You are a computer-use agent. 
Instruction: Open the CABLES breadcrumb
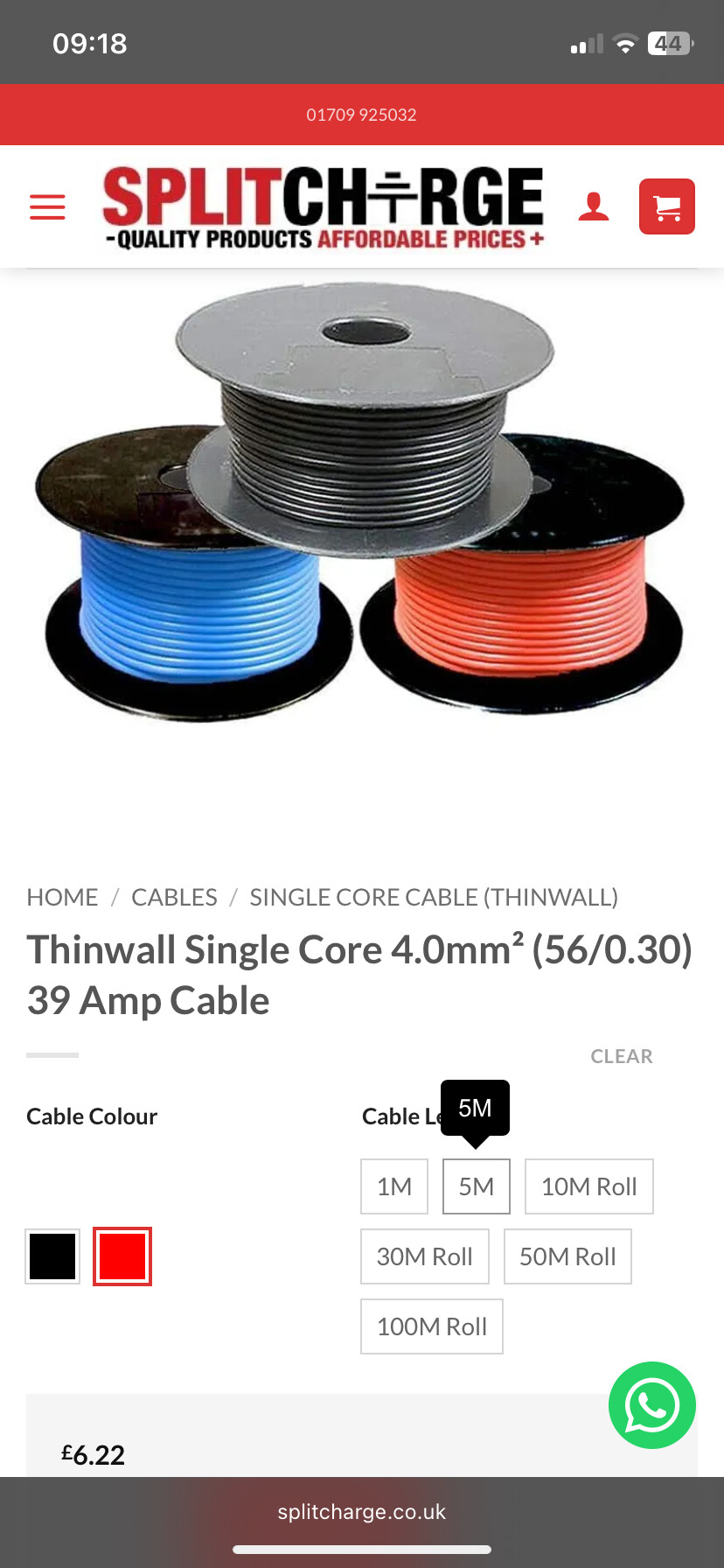click(174, 897)
